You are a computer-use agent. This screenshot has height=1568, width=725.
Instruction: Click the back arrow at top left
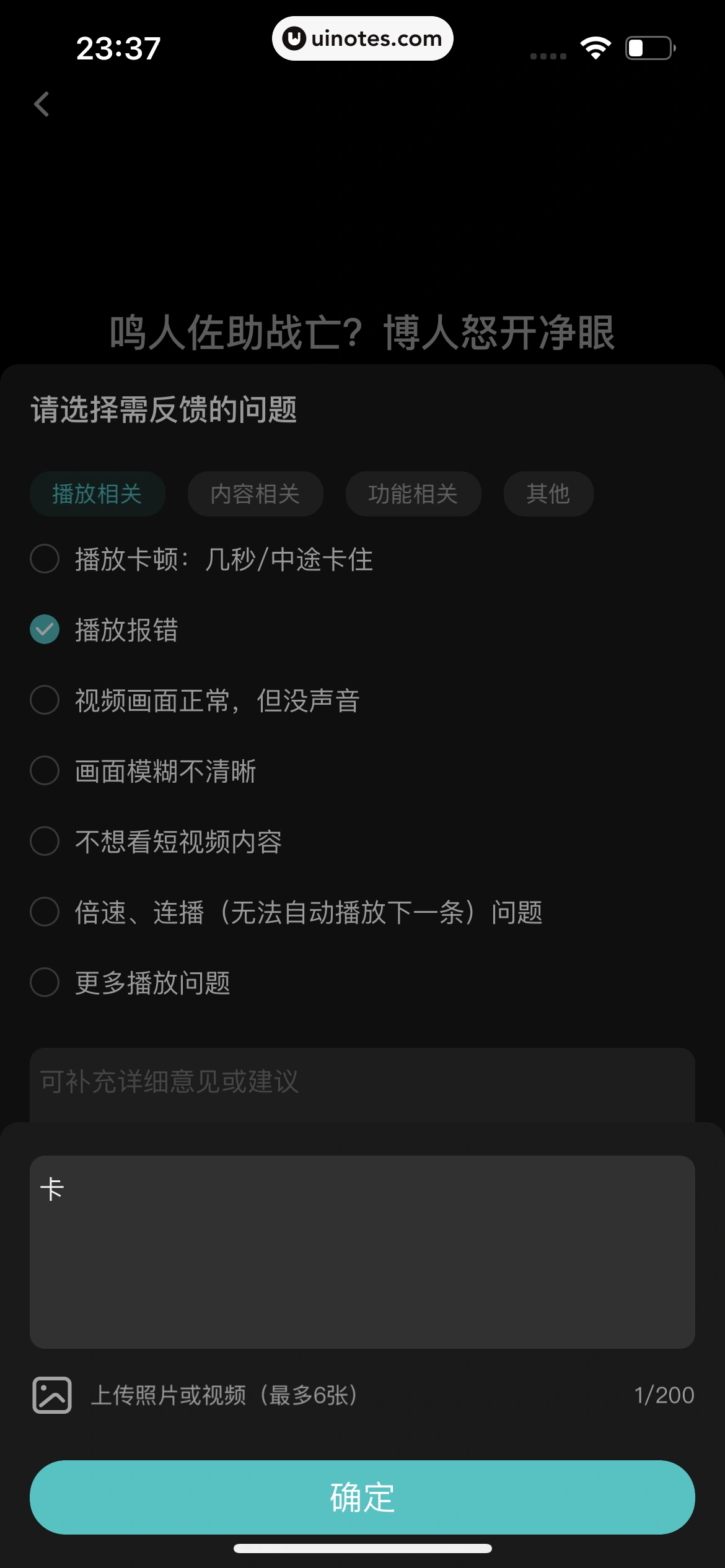[x=42, y=104]
